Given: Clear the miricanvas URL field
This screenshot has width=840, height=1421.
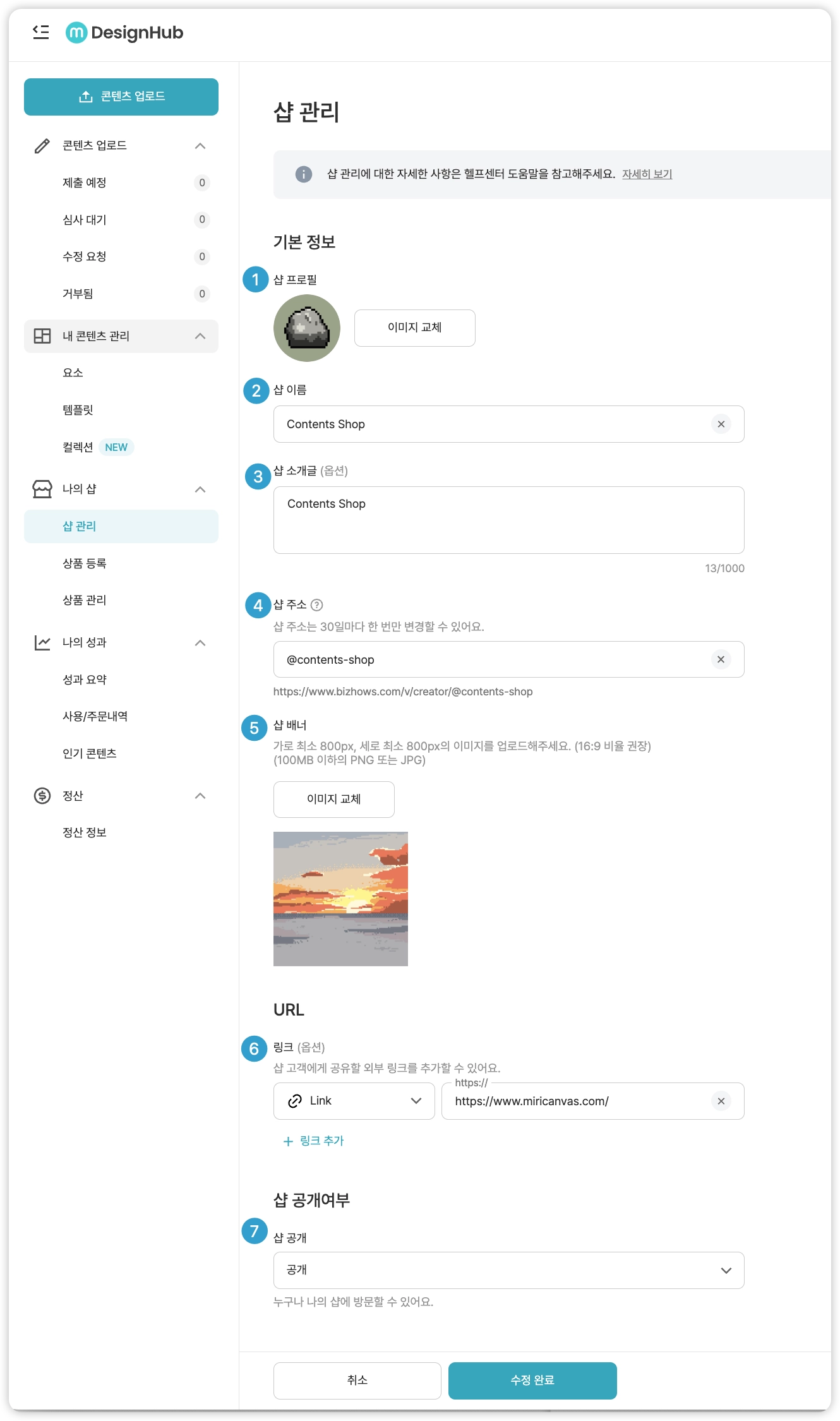Looking at the screenshot, I should [x=721, y=1101].
